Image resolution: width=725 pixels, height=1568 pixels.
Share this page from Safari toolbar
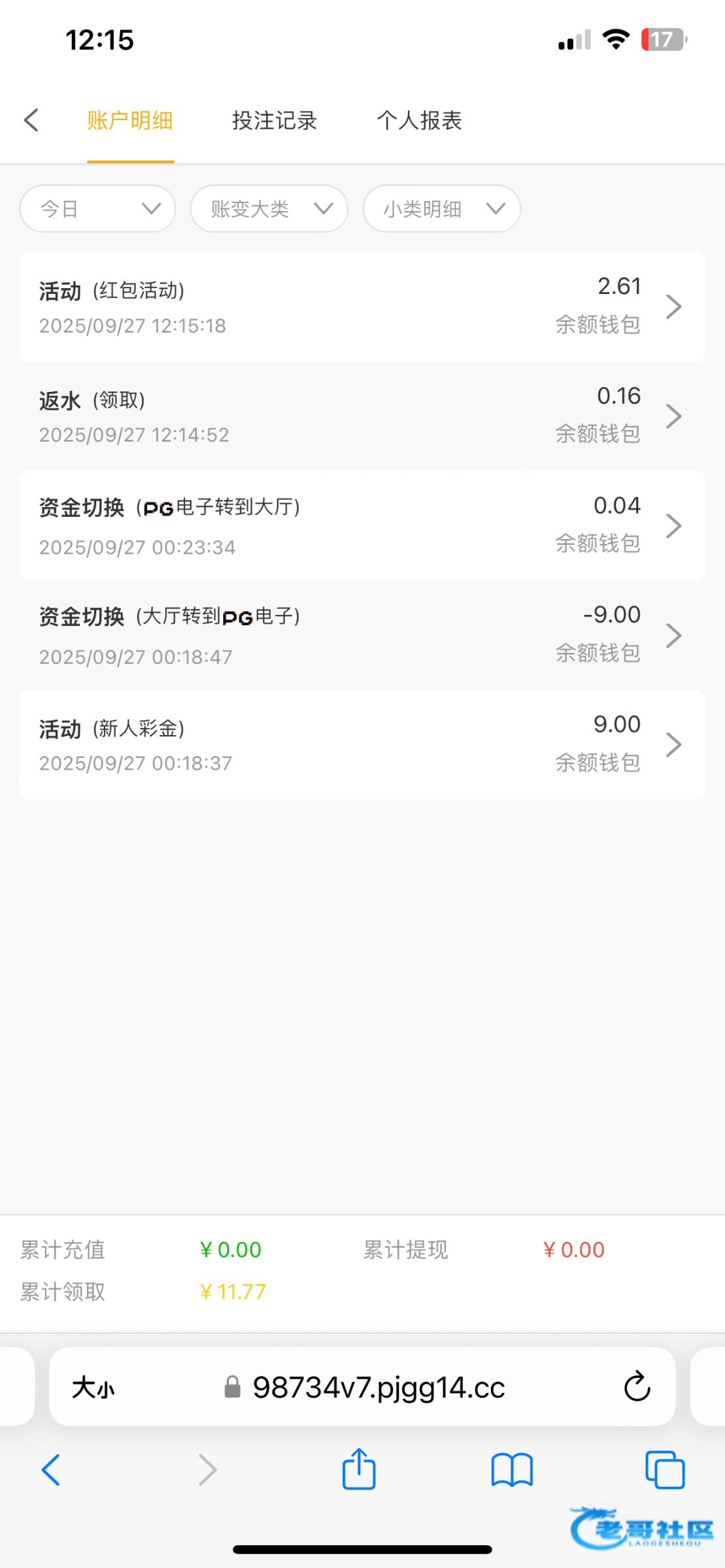point(359,1470)
